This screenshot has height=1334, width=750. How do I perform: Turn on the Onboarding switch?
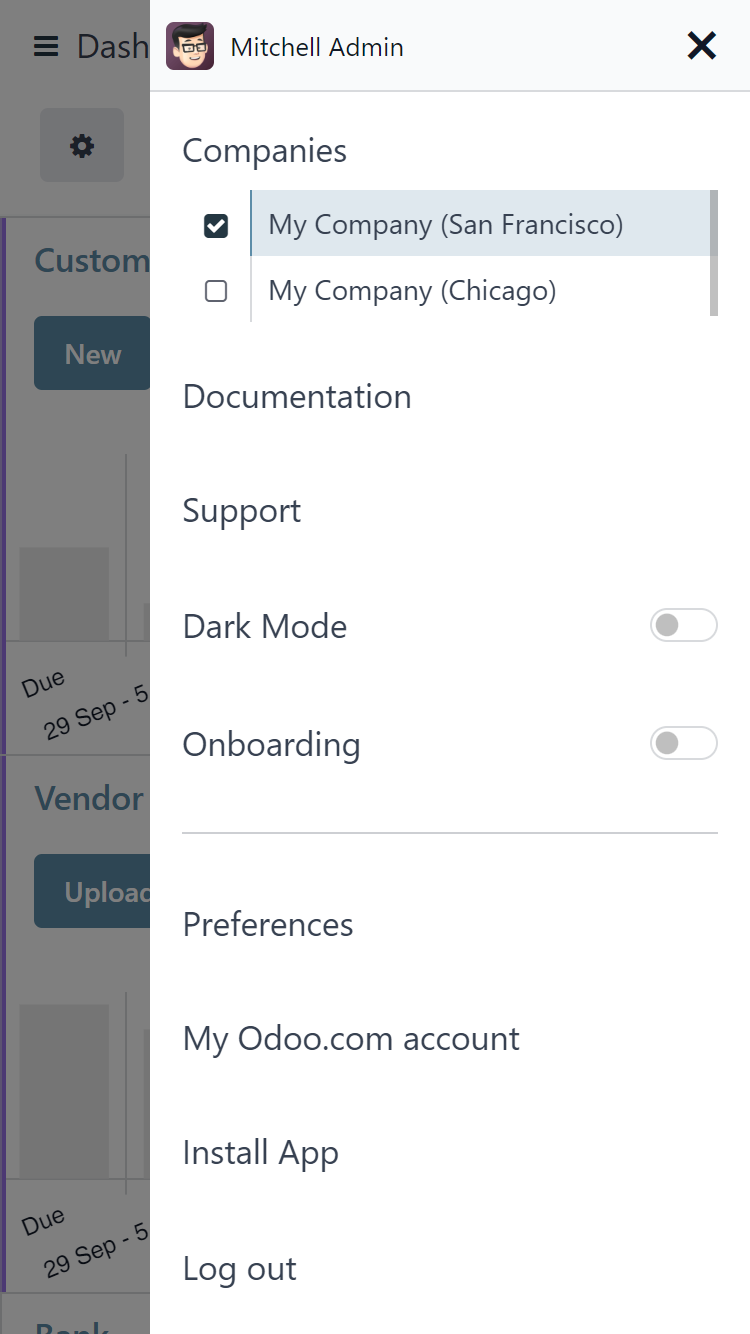(684, 743)
